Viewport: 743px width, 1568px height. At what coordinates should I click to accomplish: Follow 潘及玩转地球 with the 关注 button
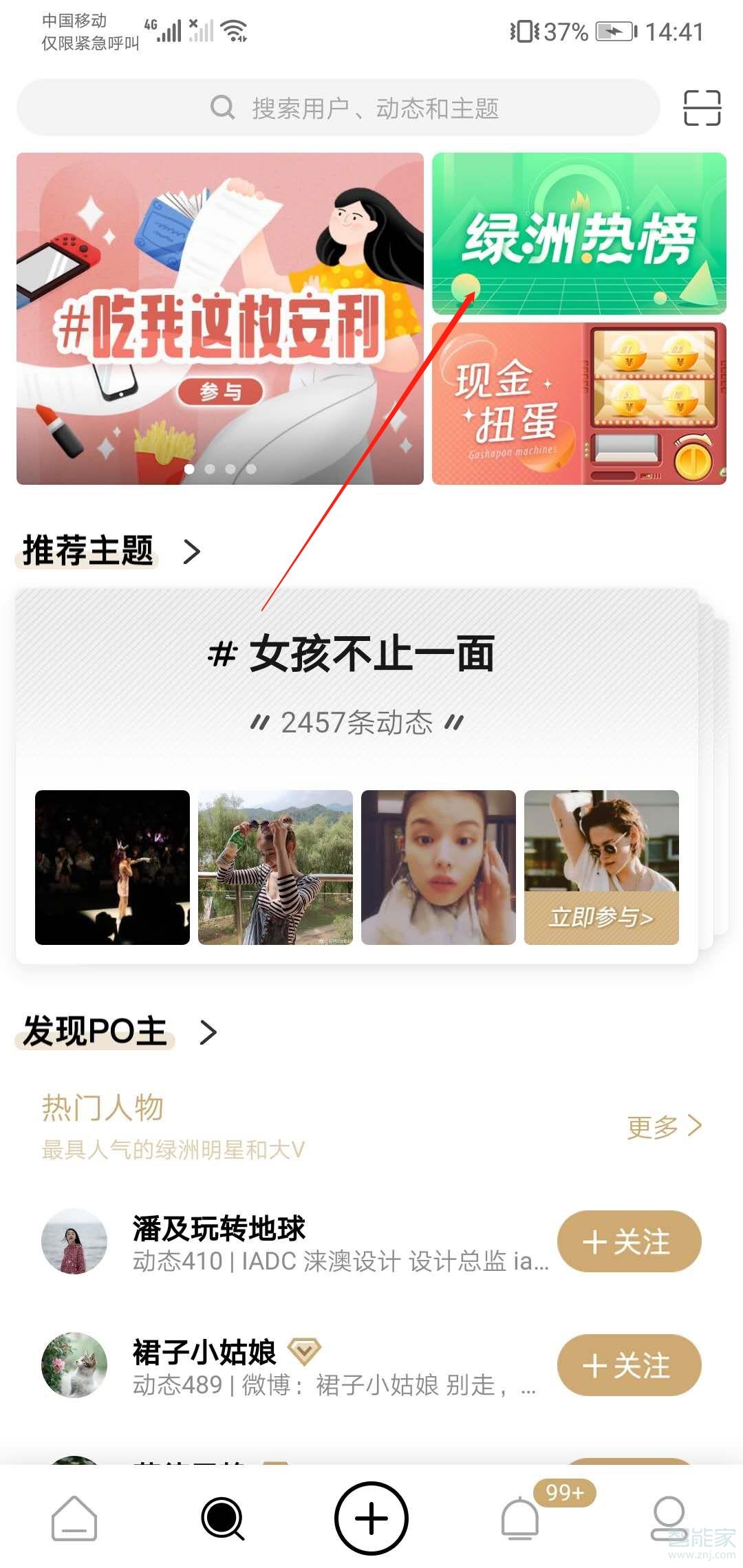click(628, 1241)
